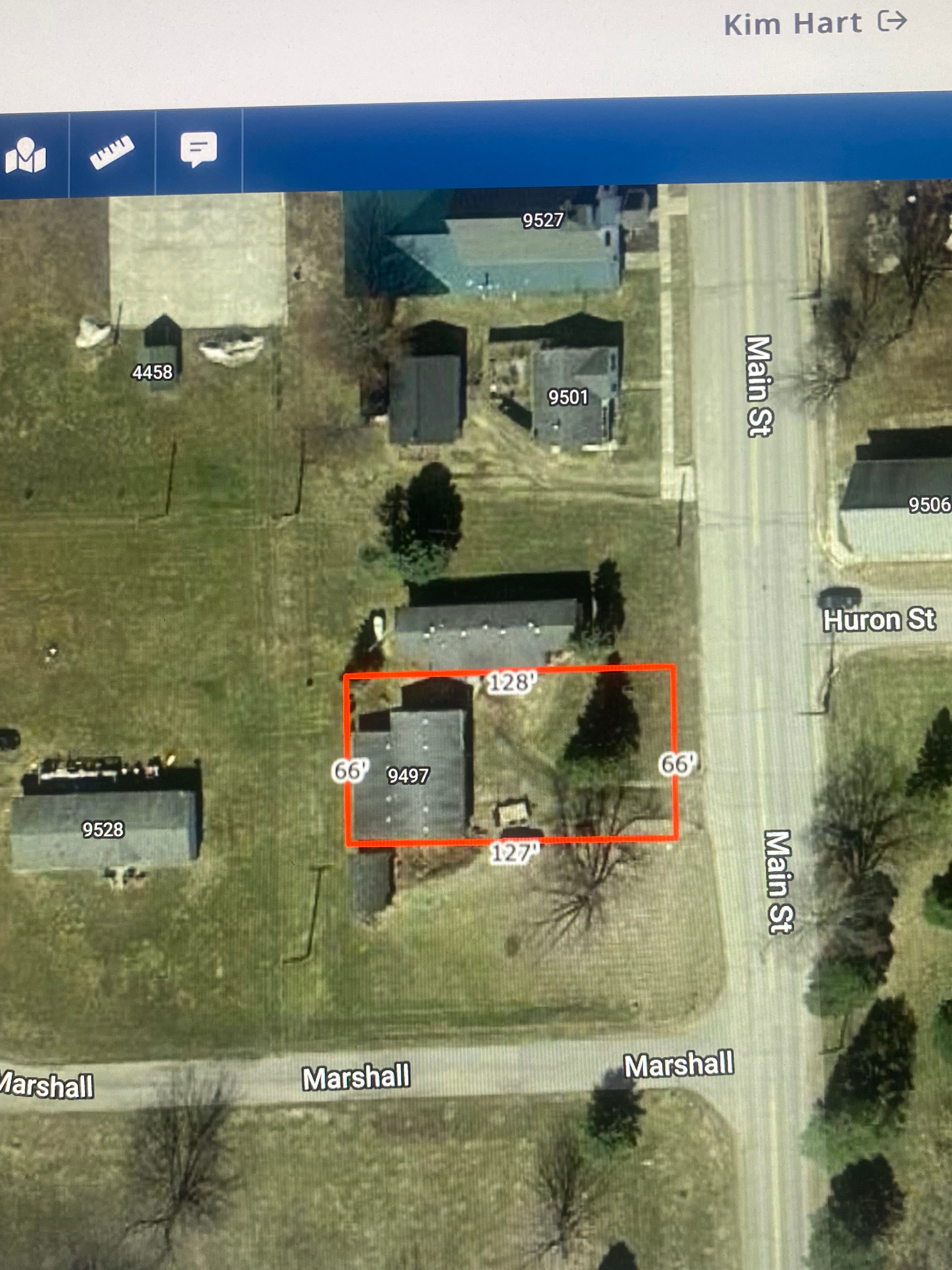Select the highlighted parcel 9497
The width and height of the screenshot is (952, 1270).
pos(408,776)
